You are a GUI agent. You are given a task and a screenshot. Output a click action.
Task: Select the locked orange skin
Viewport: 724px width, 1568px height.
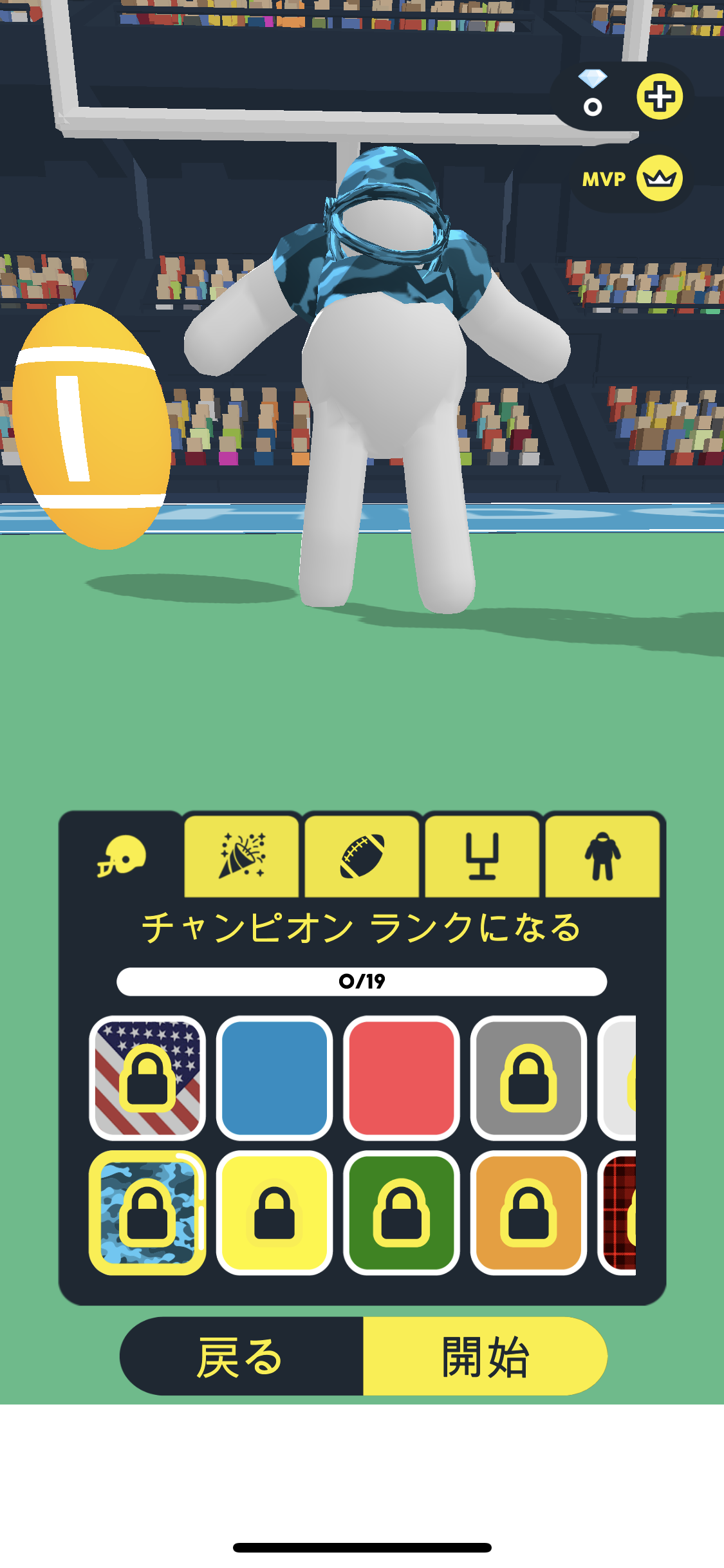click(x=528, y=1212)
